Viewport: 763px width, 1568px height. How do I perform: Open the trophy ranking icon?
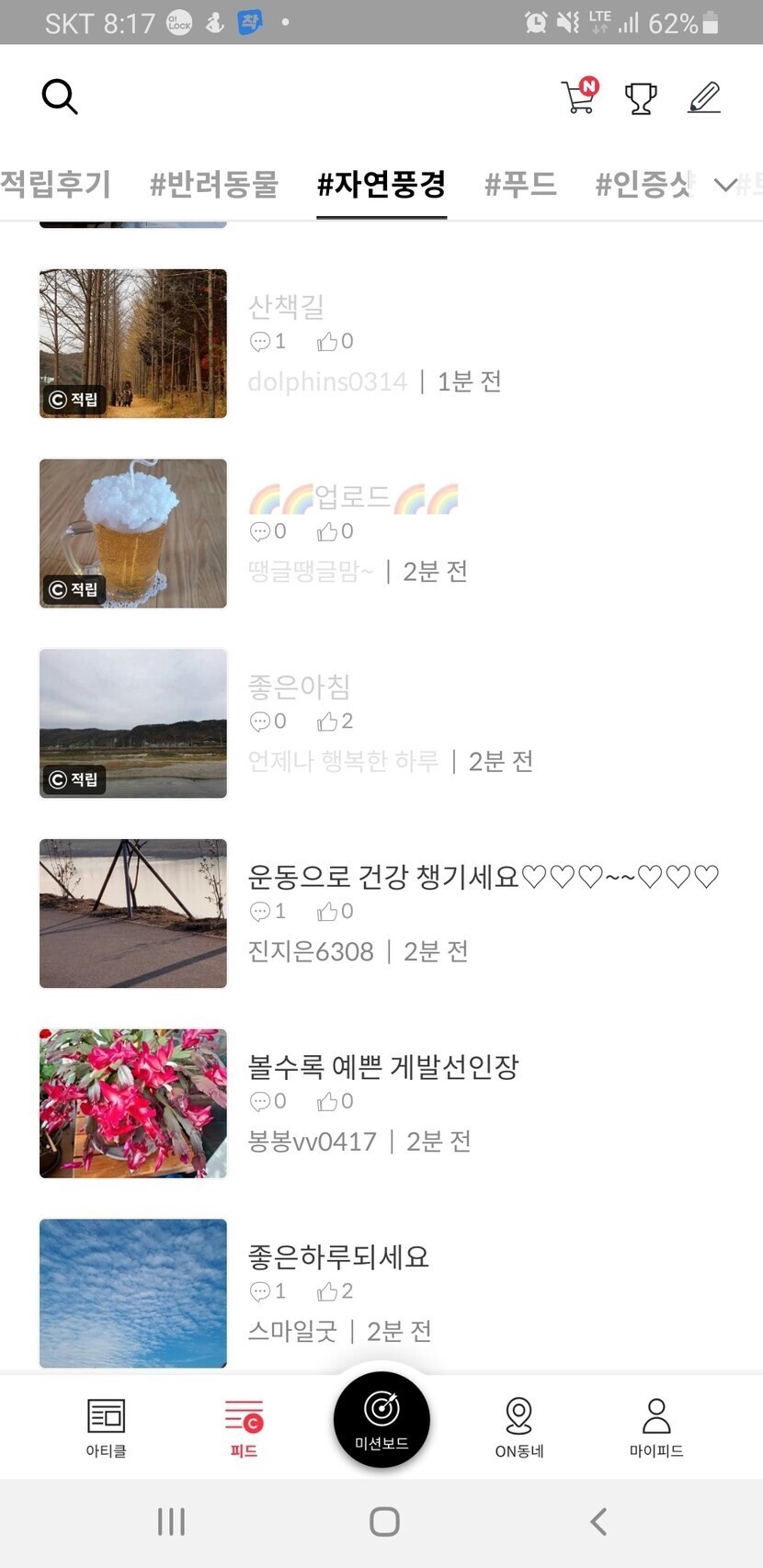pyautogui.click(x=641, y=97)
